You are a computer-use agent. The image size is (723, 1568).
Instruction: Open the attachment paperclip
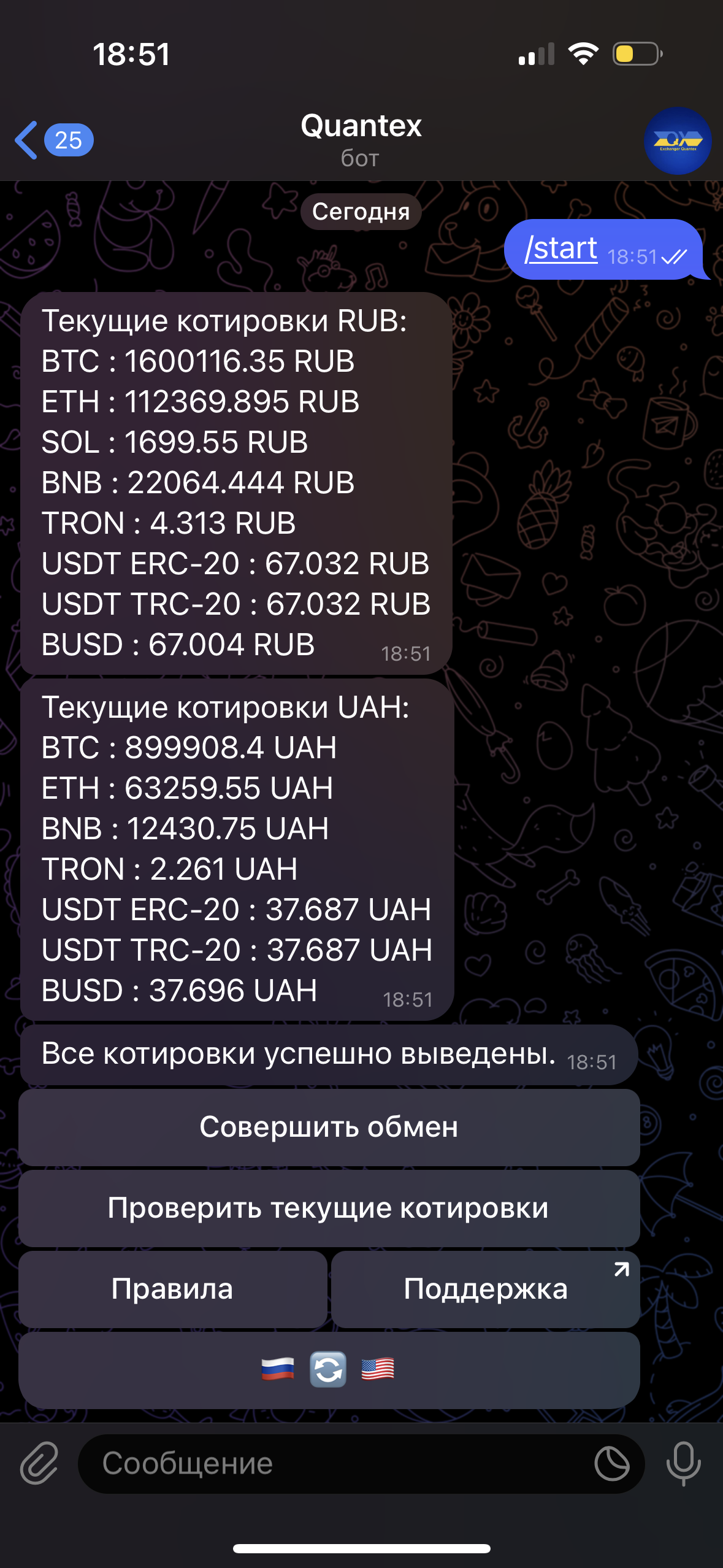(39, 1463)
